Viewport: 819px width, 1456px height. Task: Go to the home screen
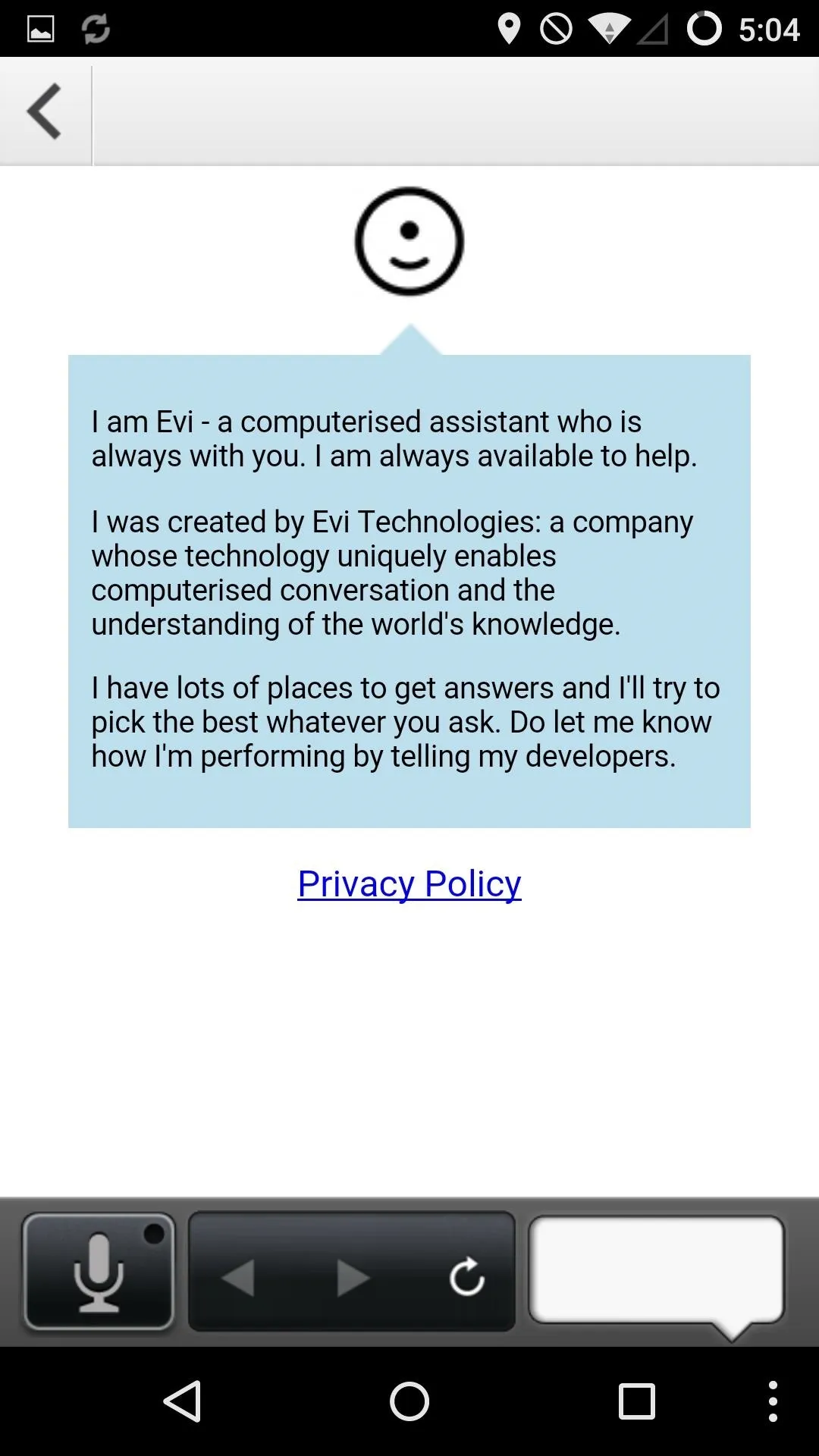click(x=409, y=1401)
